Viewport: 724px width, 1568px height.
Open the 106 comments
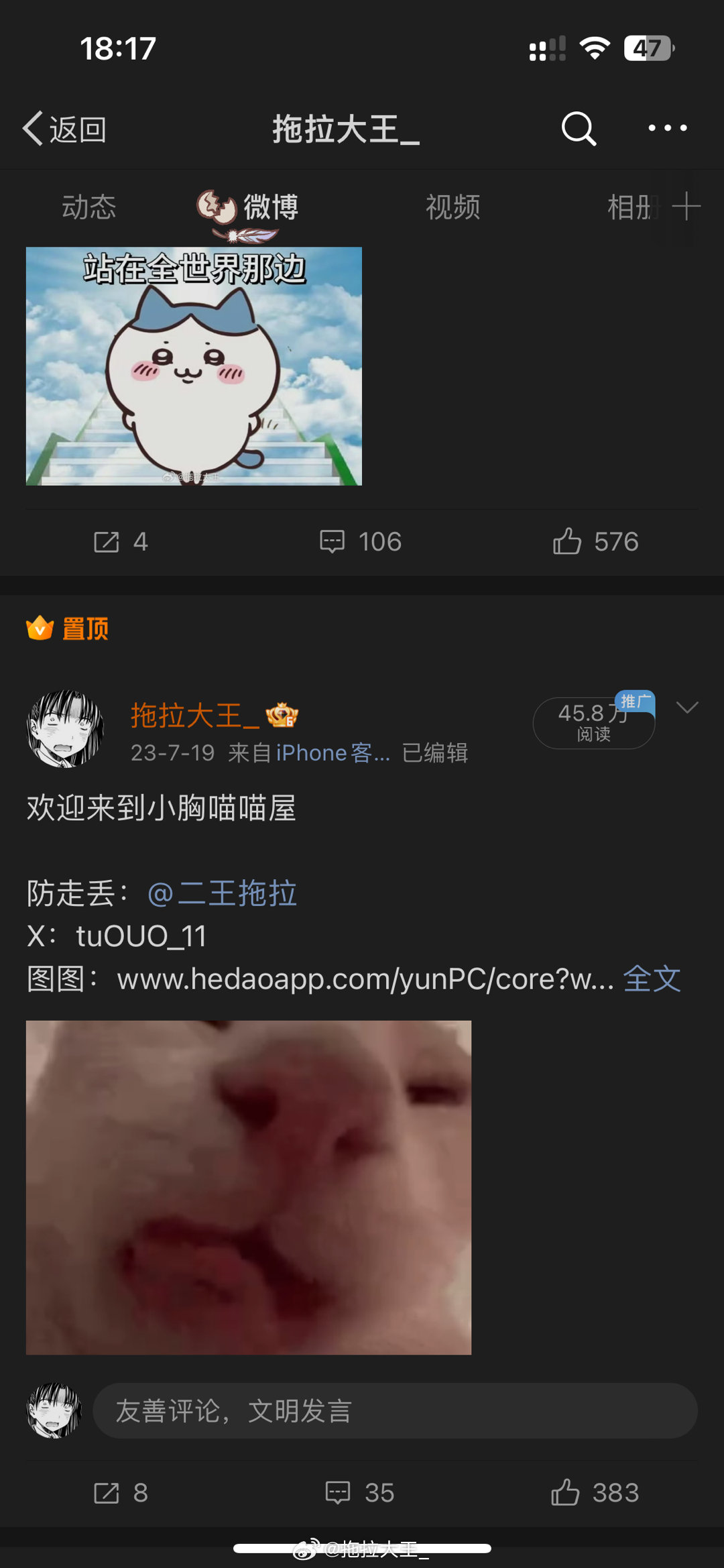click(361, 542)
